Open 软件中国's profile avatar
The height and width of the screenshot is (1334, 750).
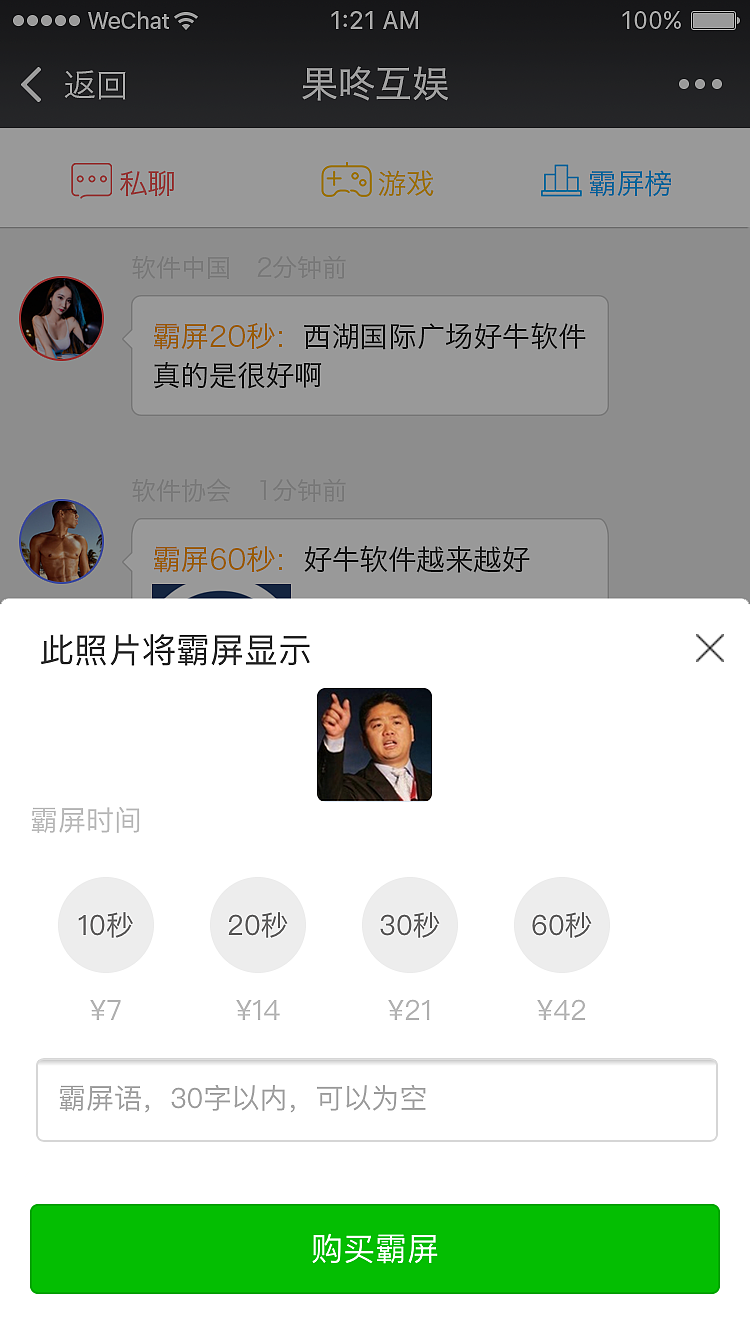click(x=61, y=318)
